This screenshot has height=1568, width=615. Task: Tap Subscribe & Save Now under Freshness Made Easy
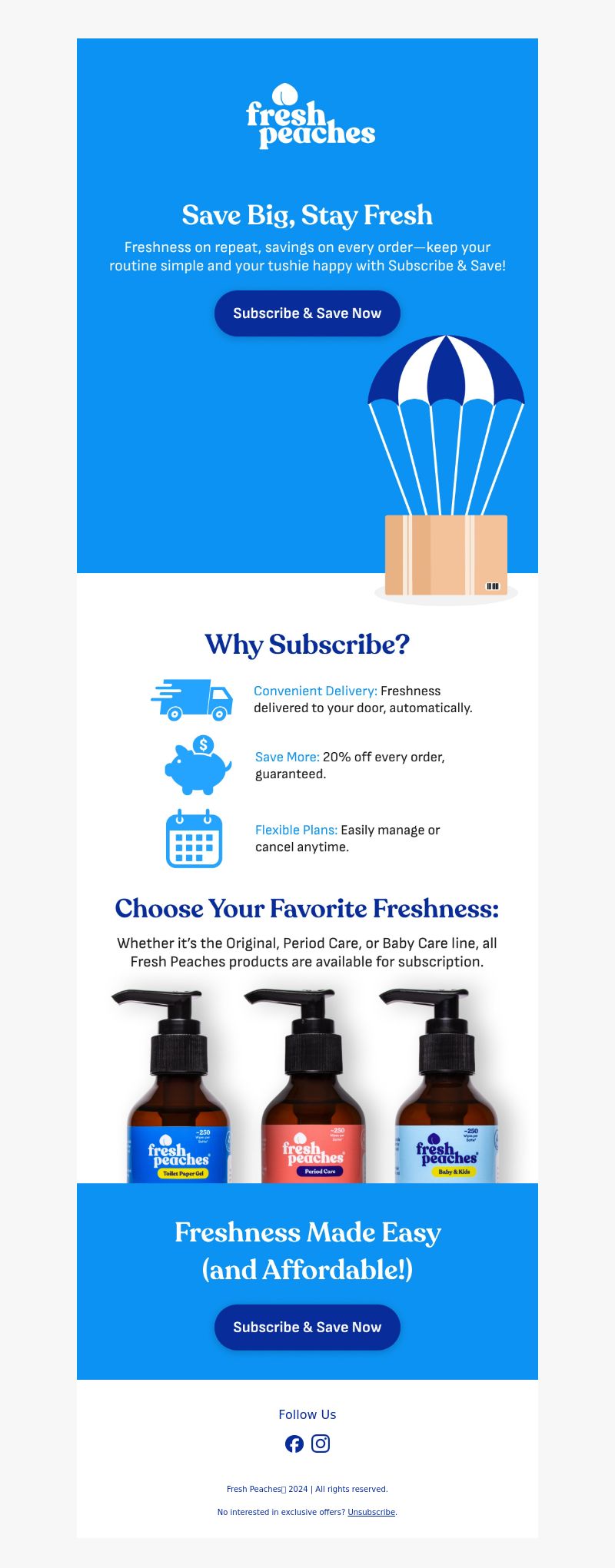307,1327
